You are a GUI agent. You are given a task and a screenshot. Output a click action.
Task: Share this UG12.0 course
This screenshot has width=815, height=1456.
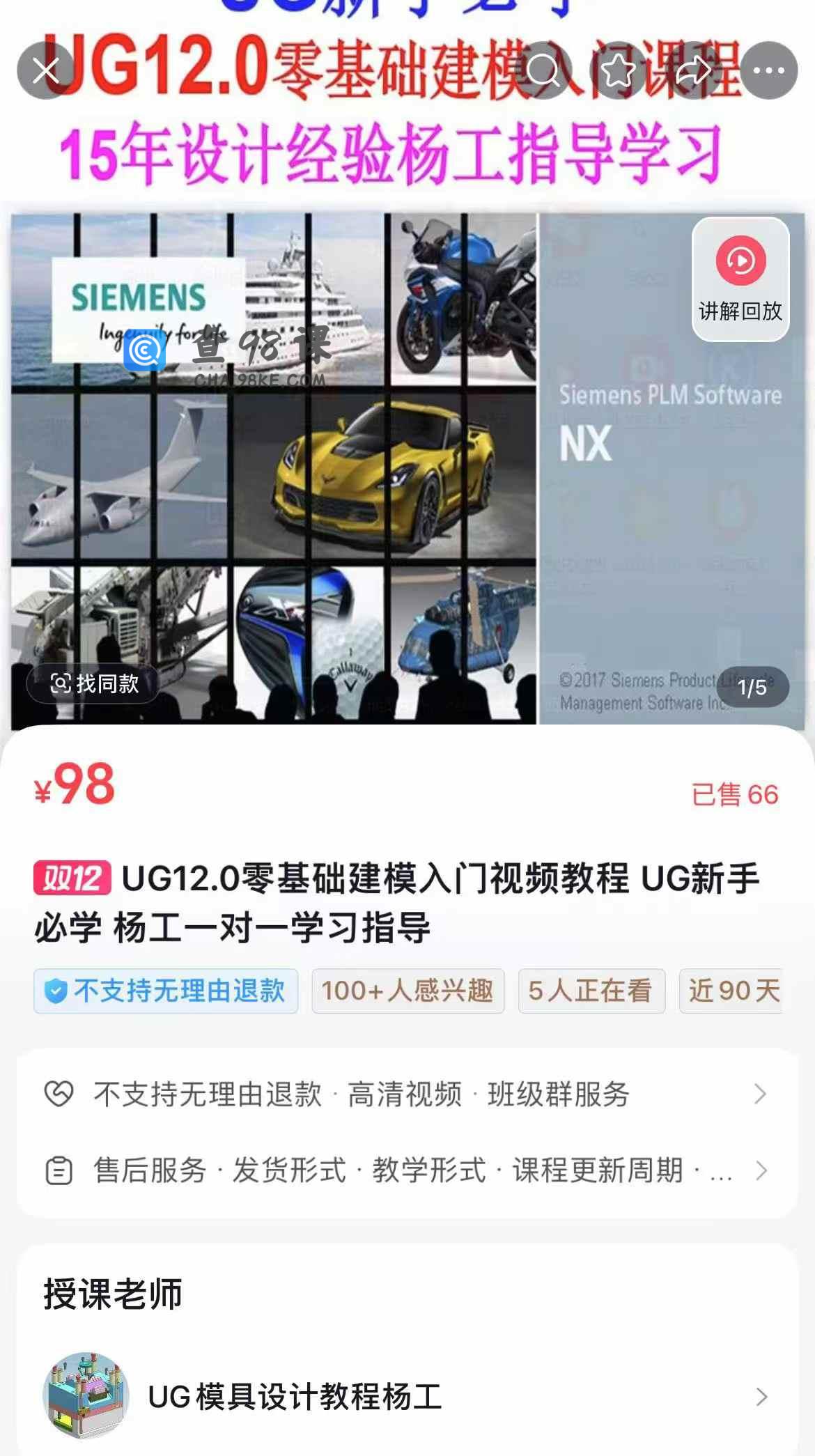click(x=693, y=70)
